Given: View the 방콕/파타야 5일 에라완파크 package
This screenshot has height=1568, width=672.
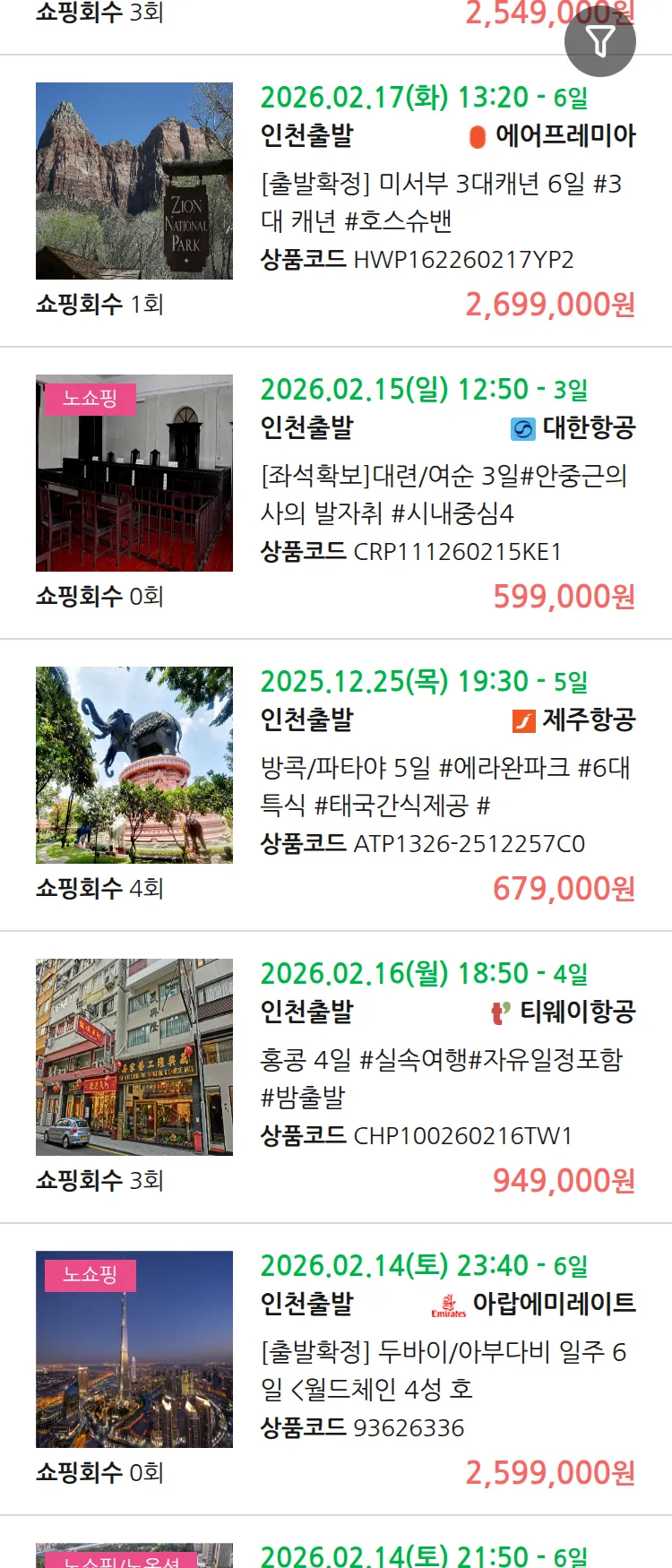Looking at the screenshot, I should [445, 786].
